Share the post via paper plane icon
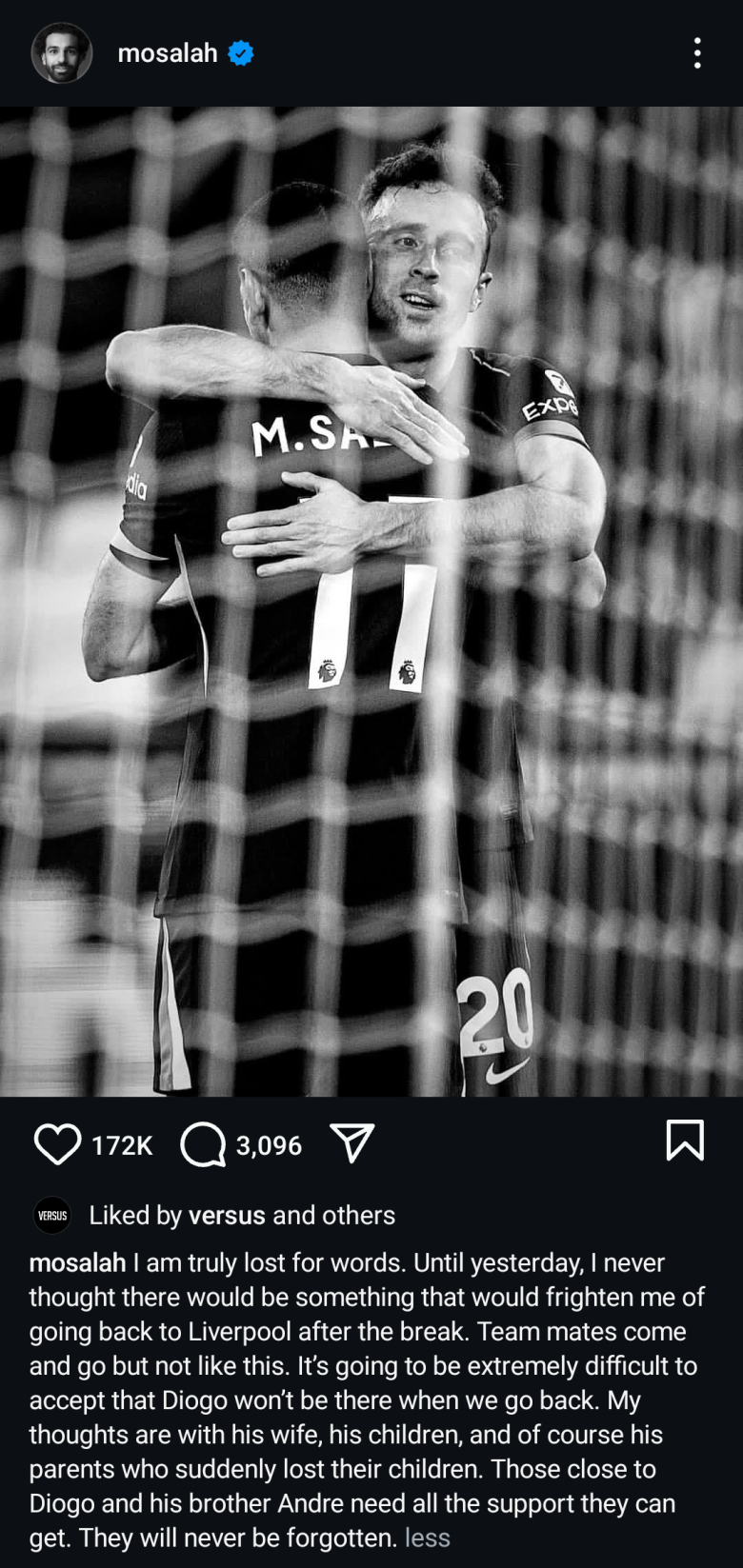The height and width of the screenshot is (1568, 743). coord(351,1142)
